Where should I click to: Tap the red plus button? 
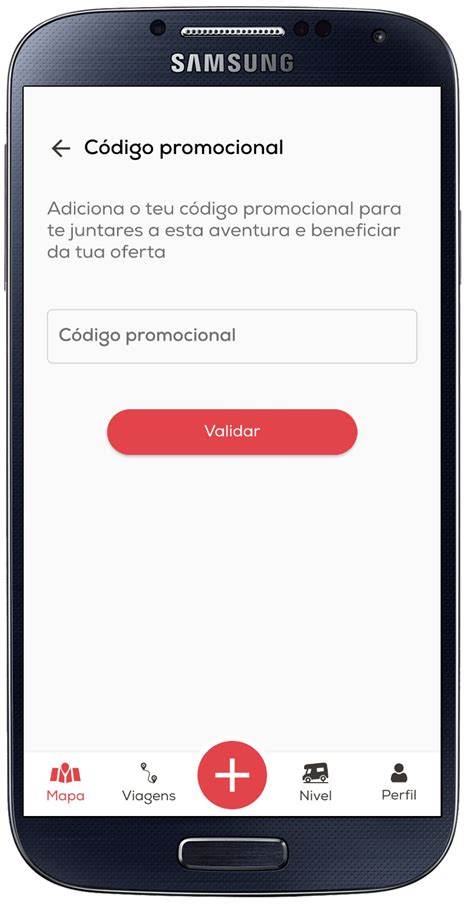[232, 775]
